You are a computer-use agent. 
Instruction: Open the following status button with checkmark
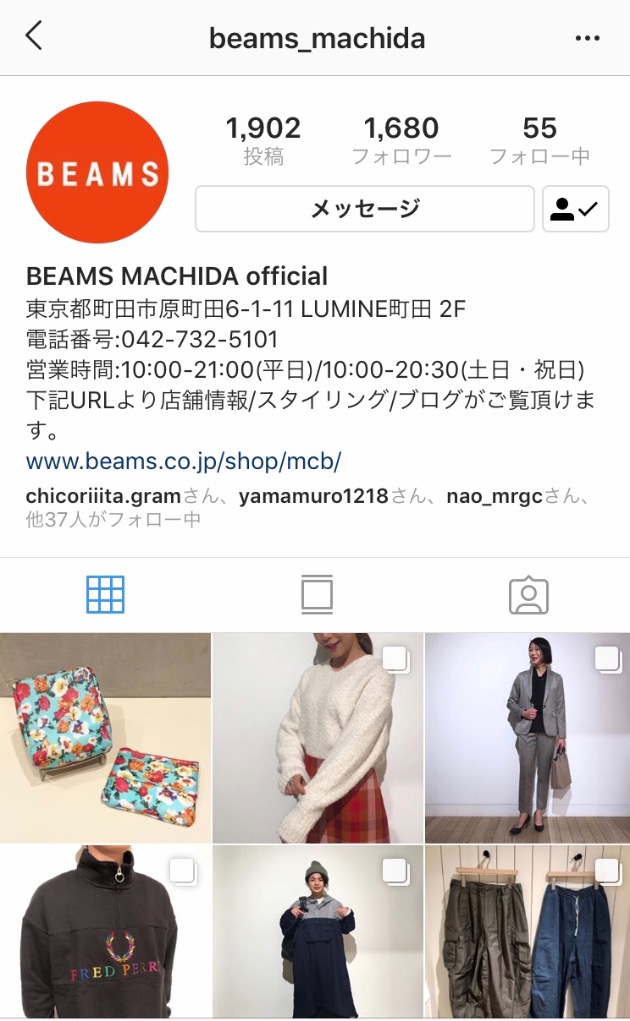[575, 209]
